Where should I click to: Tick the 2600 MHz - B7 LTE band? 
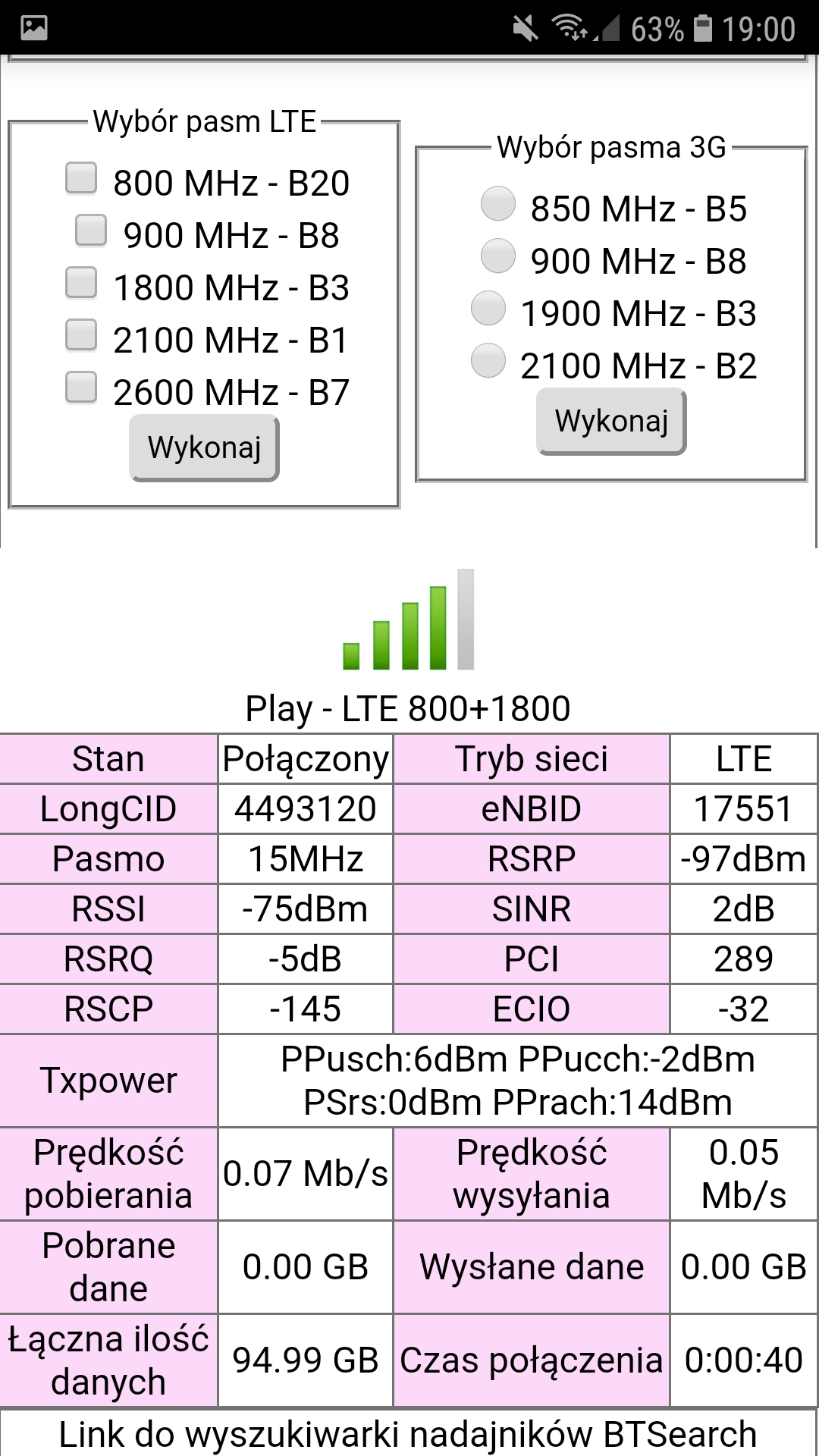coord(81,388)
